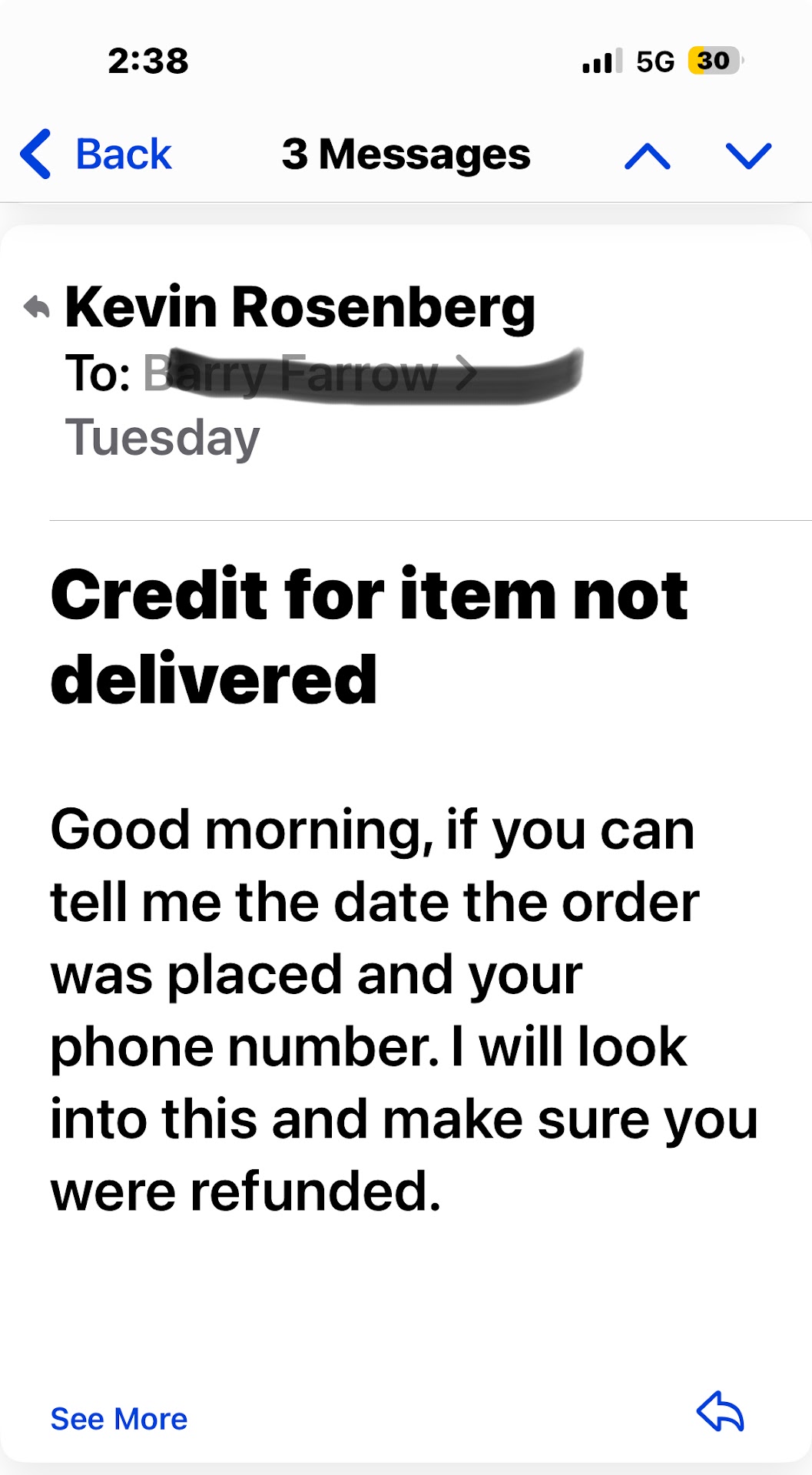View sender Kevin Rosenberg's details

click(x=300, y=307)
